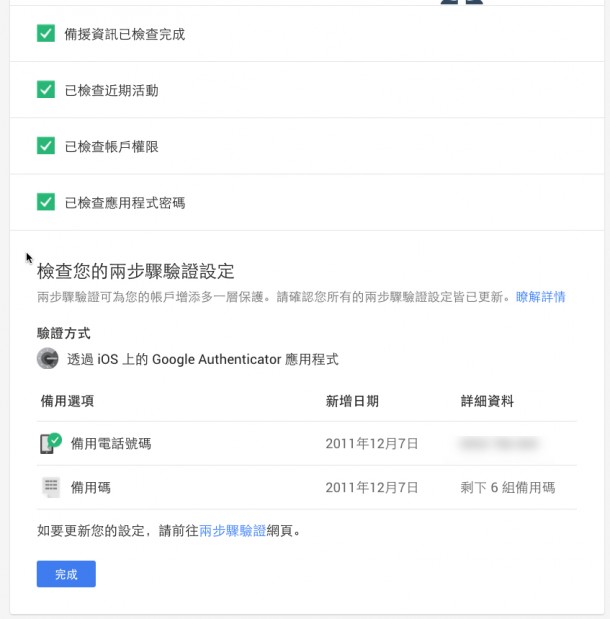Tap the 完成 button
This screenshot has height=619, width=610.
pos(66,574)
